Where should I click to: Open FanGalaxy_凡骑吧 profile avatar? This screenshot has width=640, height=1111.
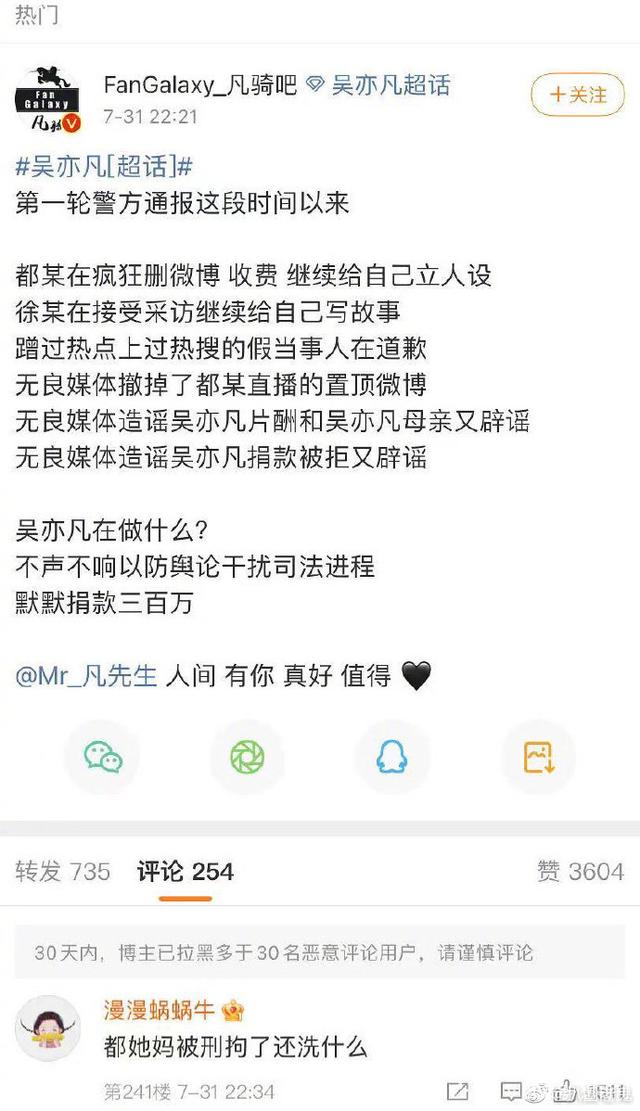(49, 100)
